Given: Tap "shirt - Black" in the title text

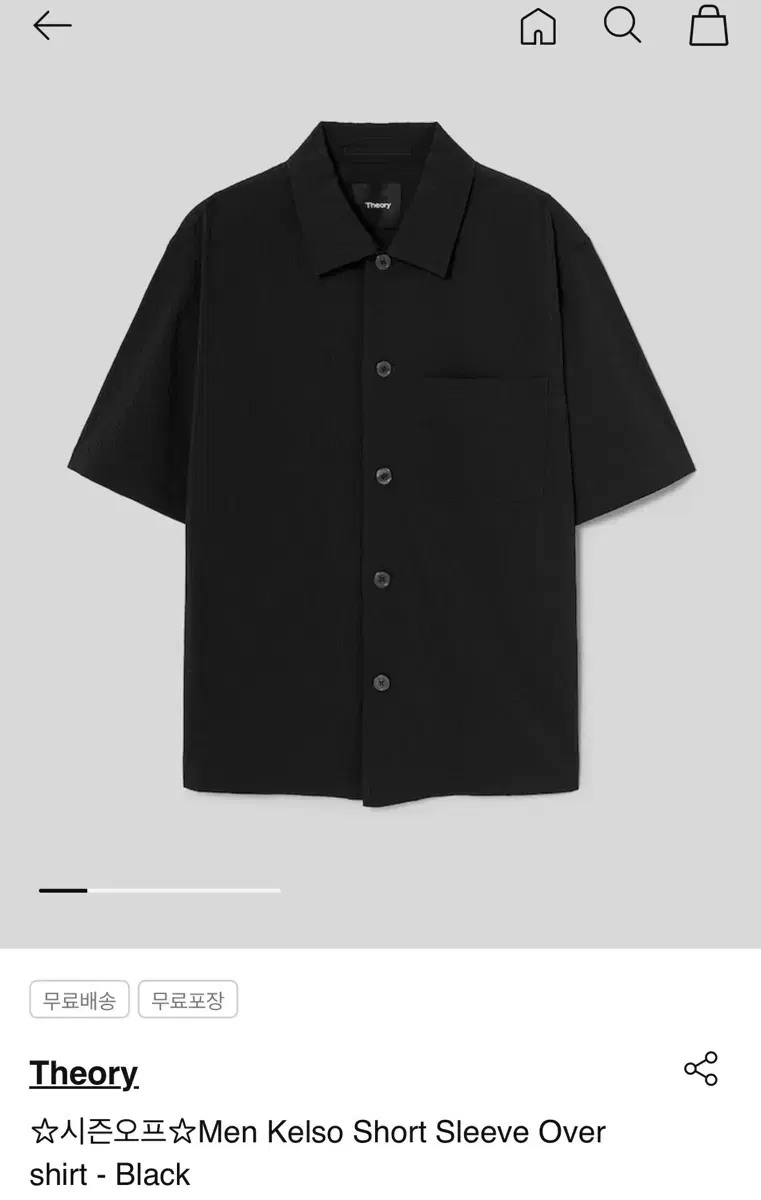Looking at the screenshot, I should (x=110, y=1176).
